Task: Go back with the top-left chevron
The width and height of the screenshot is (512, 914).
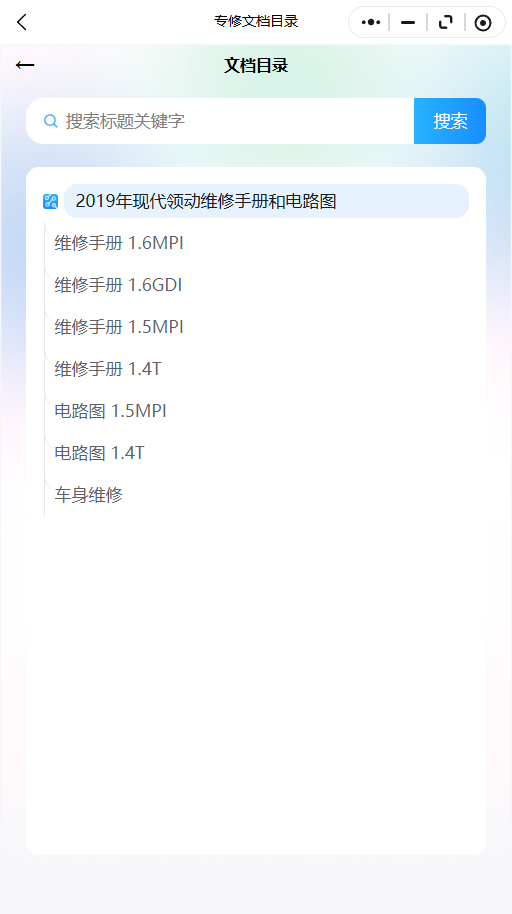Action: (22, 22)
